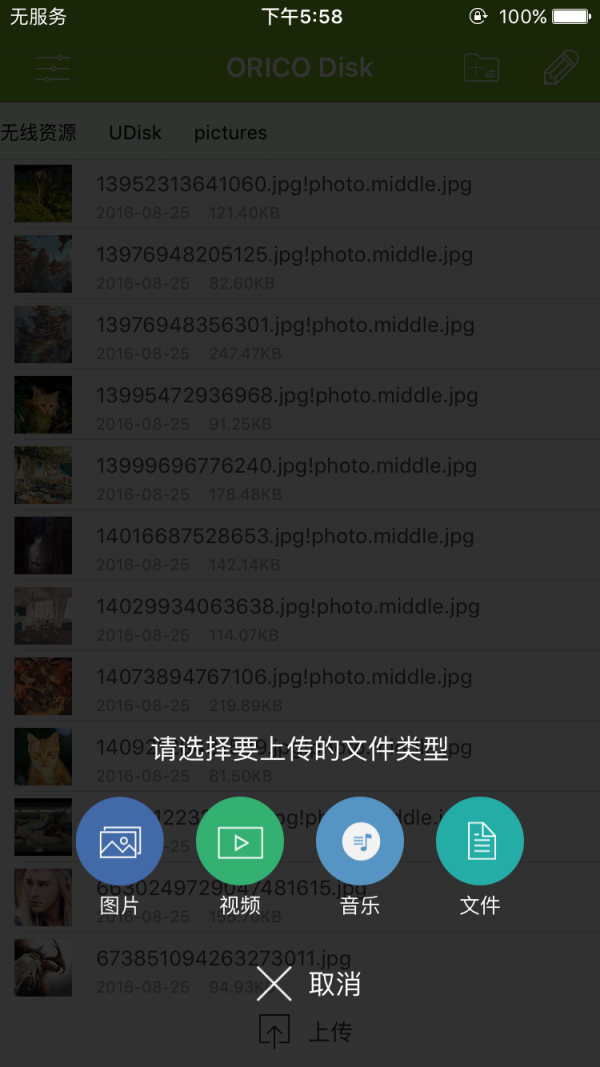The image size is (600, 1067).
Task: Choose 视频 to upload a video
Action: tap(240, 841)
